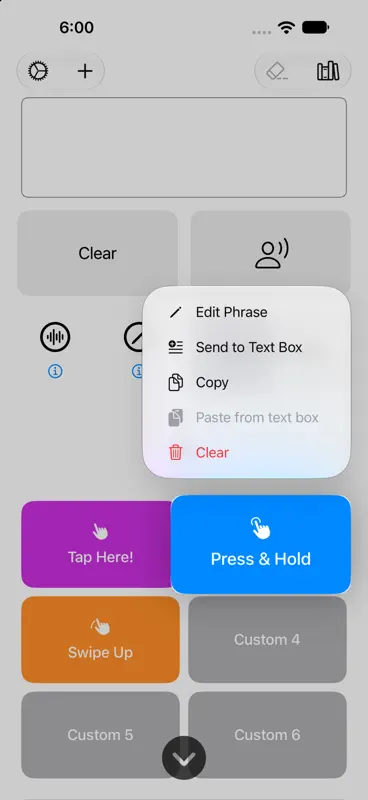Tap the waveform circle icon
Image resolution: width=368 pixels, height=800 pixels.
click(55, 337)
